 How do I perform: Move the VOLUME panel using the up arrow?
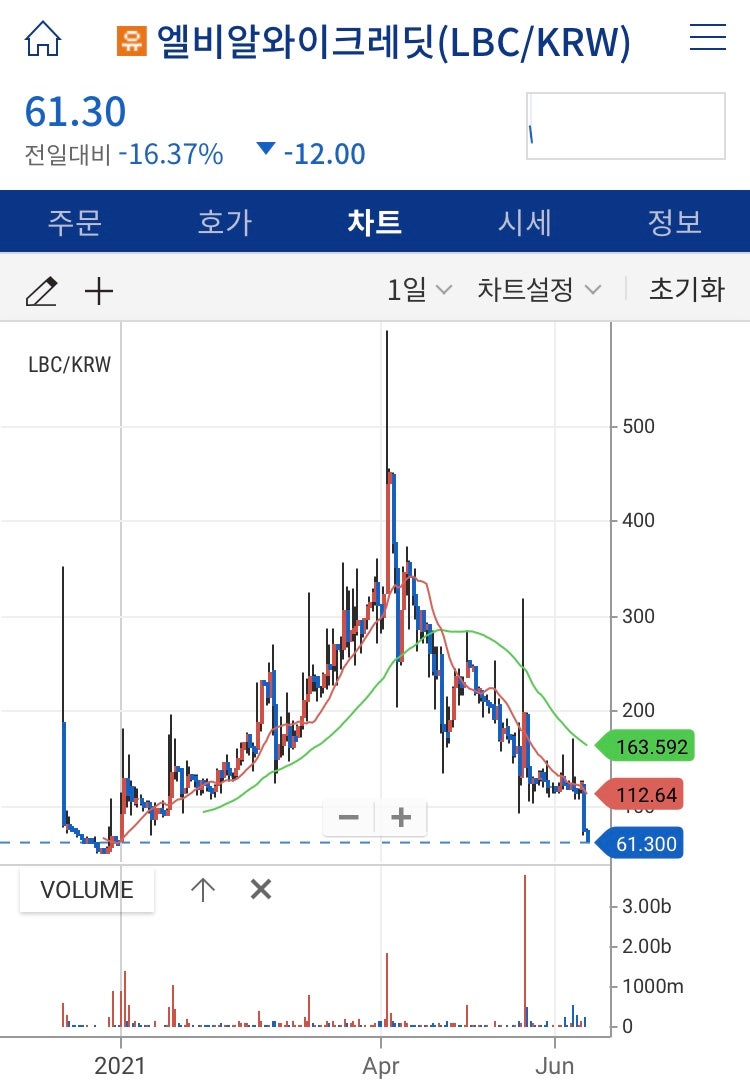click(x=203, y=889)
